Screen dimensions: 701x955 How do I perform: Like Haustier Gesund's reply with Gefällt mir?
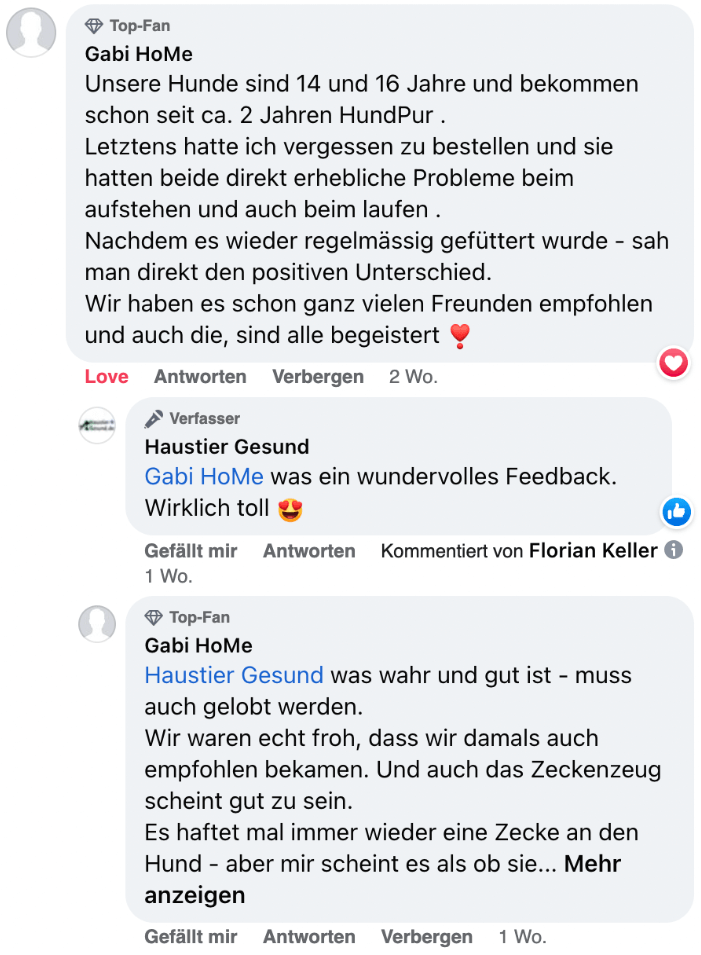click(191, 551)
